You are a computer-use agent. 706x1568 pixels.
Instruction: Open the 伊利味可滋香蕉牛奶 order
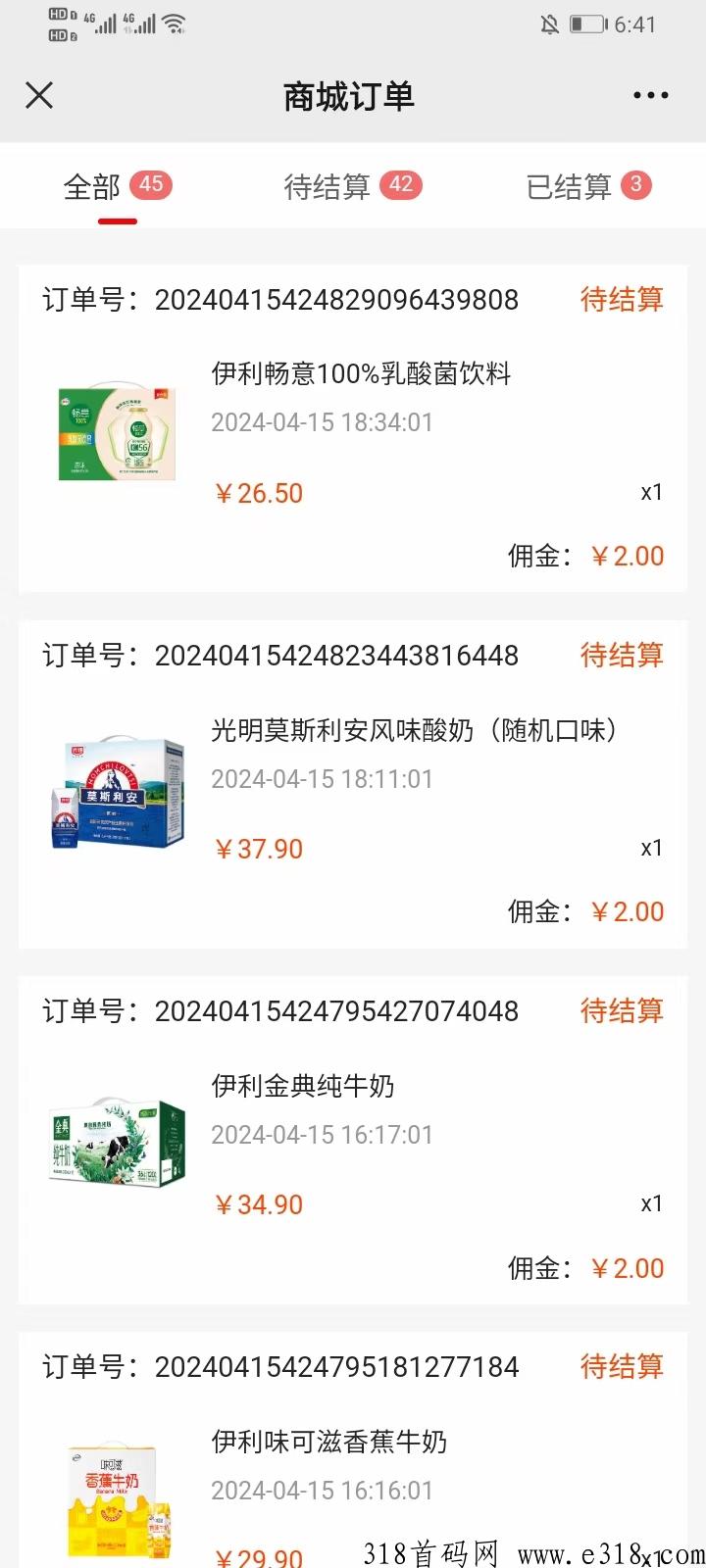329,1442
